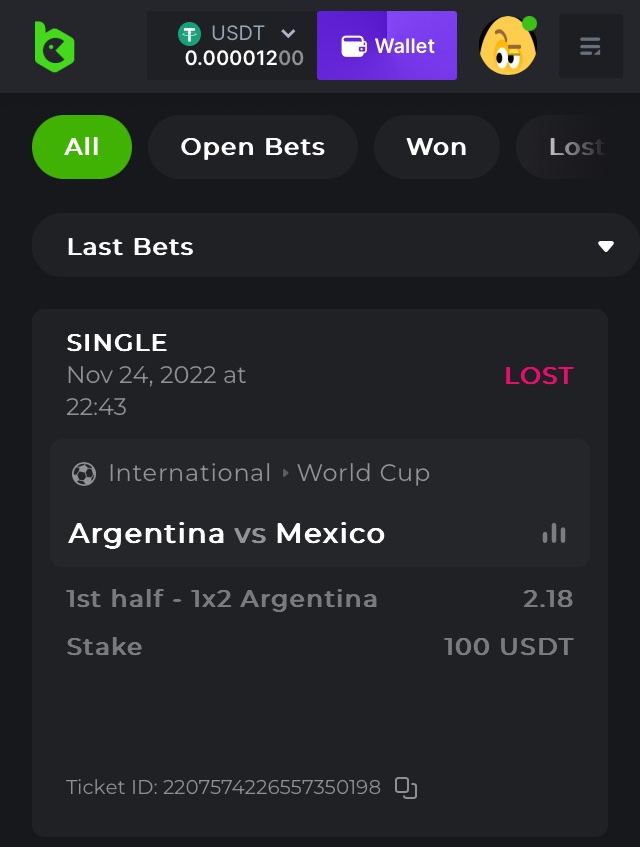Viewport: 640px width, 847px height.
Task: Open the profile avatar
Action: coord(508,46)
